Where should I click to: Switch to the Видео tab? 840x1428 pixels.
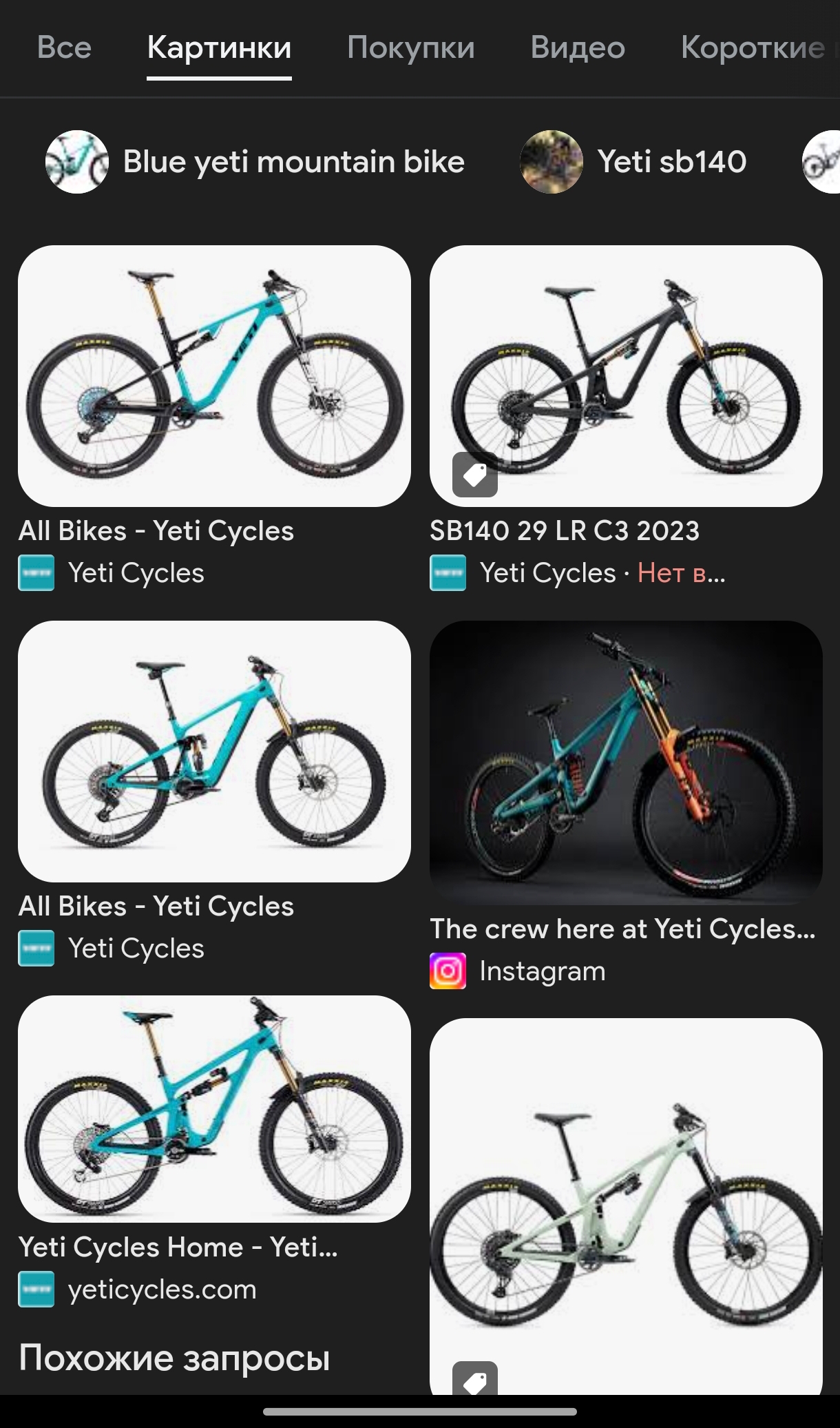[x=577, y=48]
